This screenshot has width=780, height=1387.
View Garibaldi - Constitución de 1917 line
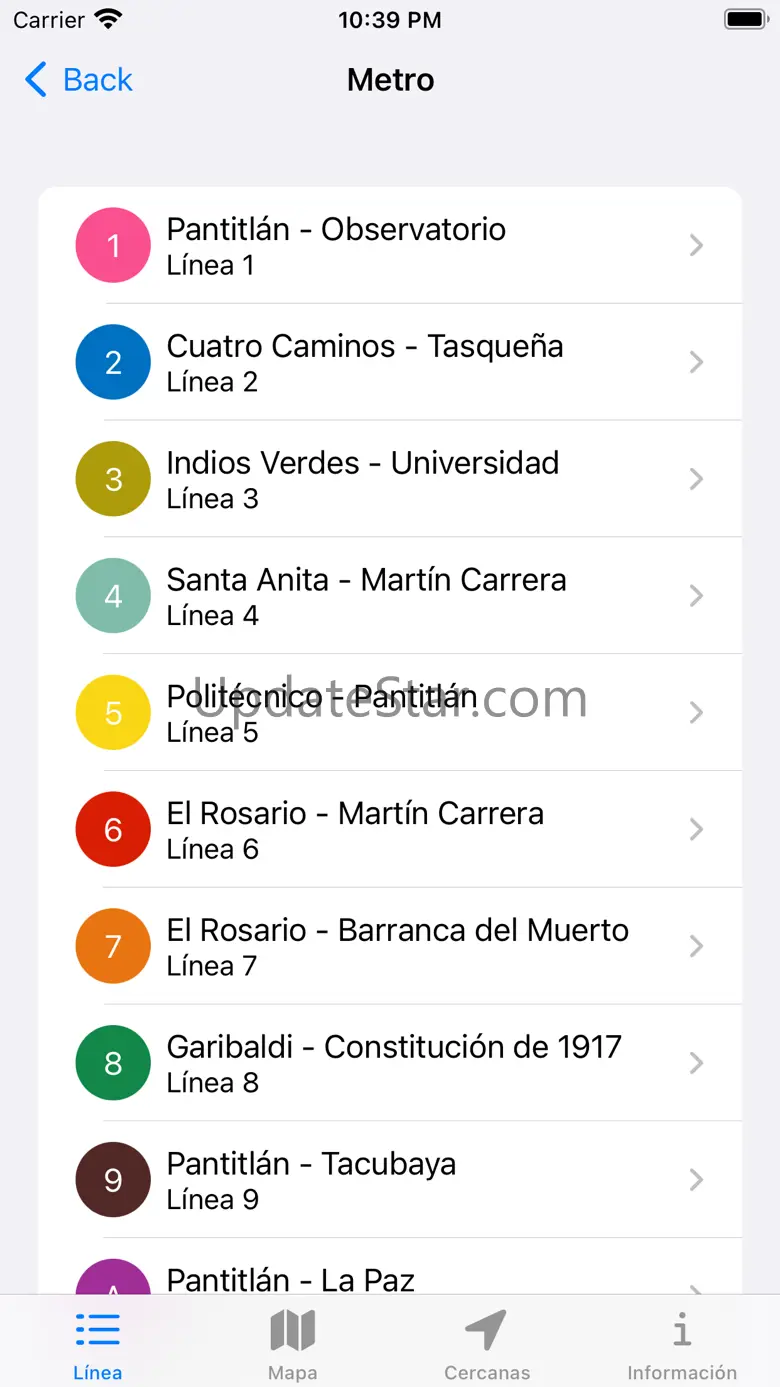coord(390,1063)
